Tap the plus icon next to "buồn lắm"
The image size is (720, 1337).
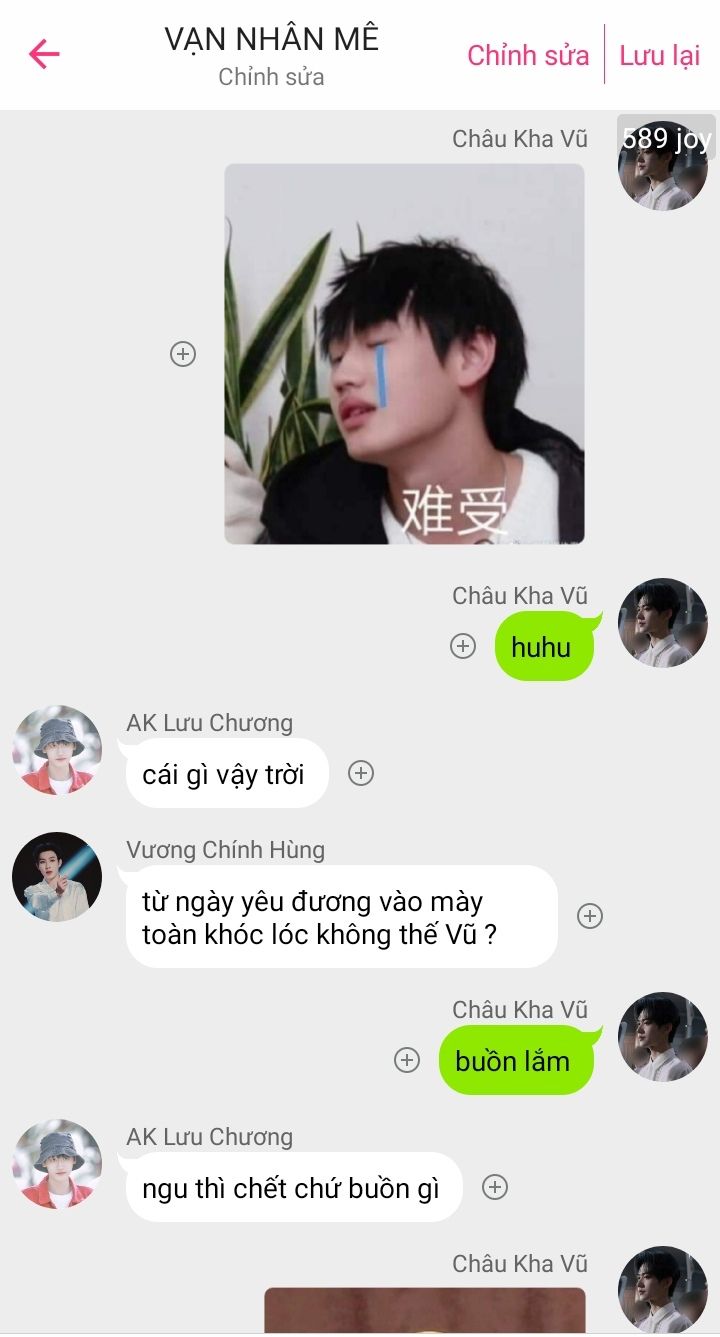pyautogui.click(x=407, y=1060)
